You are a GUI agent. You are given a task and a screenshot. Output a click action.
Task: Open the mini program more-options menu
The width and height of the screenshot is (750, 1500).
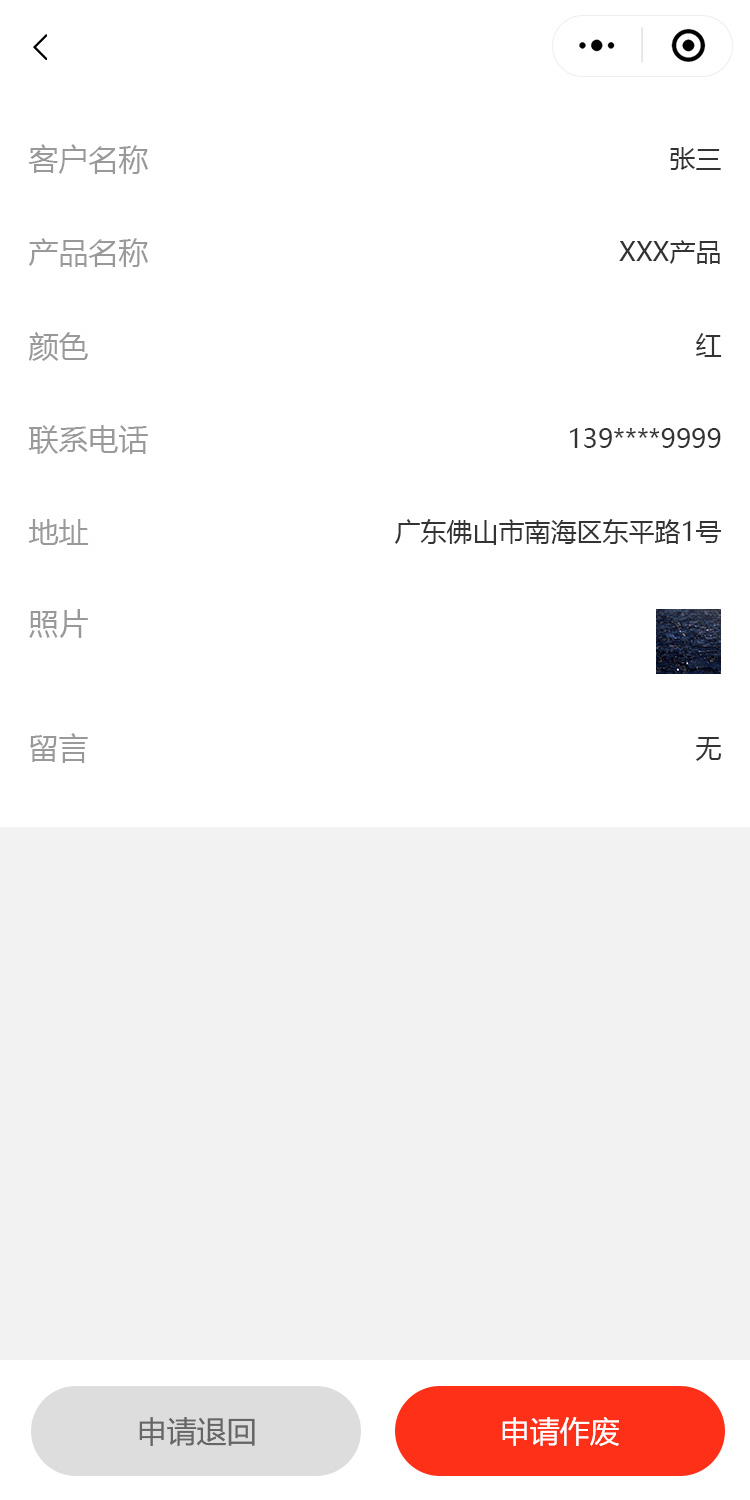click(x=597, y=46)
